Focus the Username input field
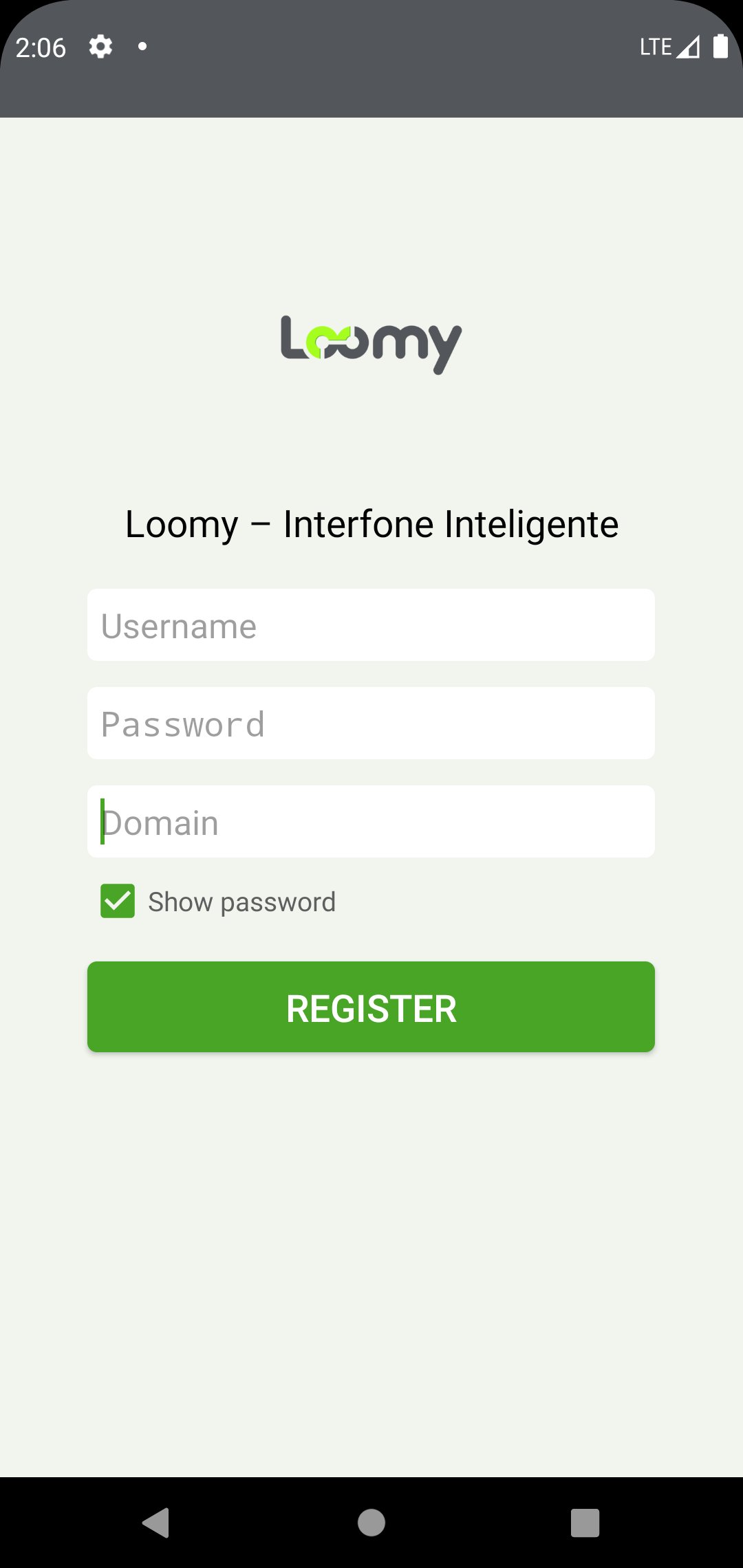The height and width of the screenshot is (1568, 743). coord(371,624)
